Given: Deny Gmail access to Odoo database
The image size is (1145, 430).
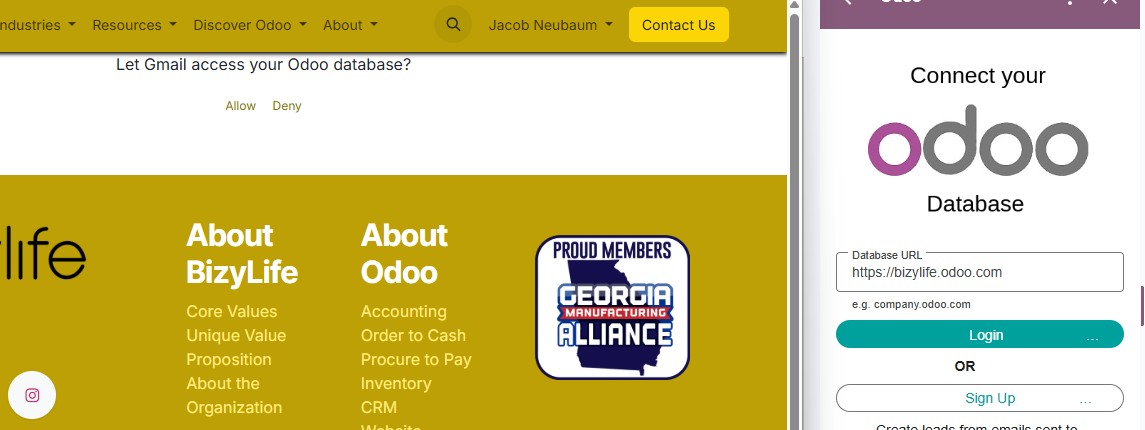Looking at the screenshot, I should tap(287, 106).
